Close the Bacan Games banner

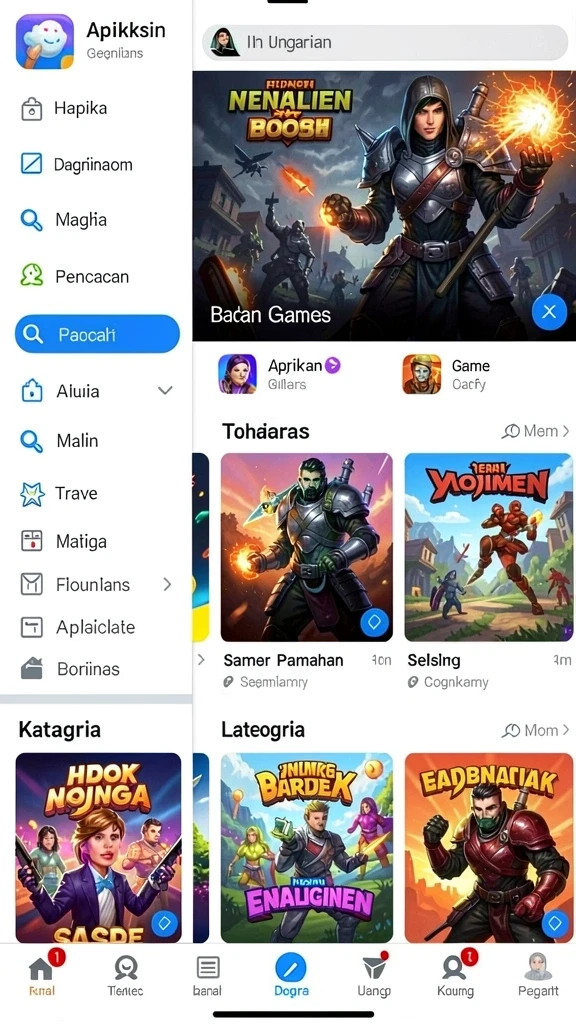549,312
